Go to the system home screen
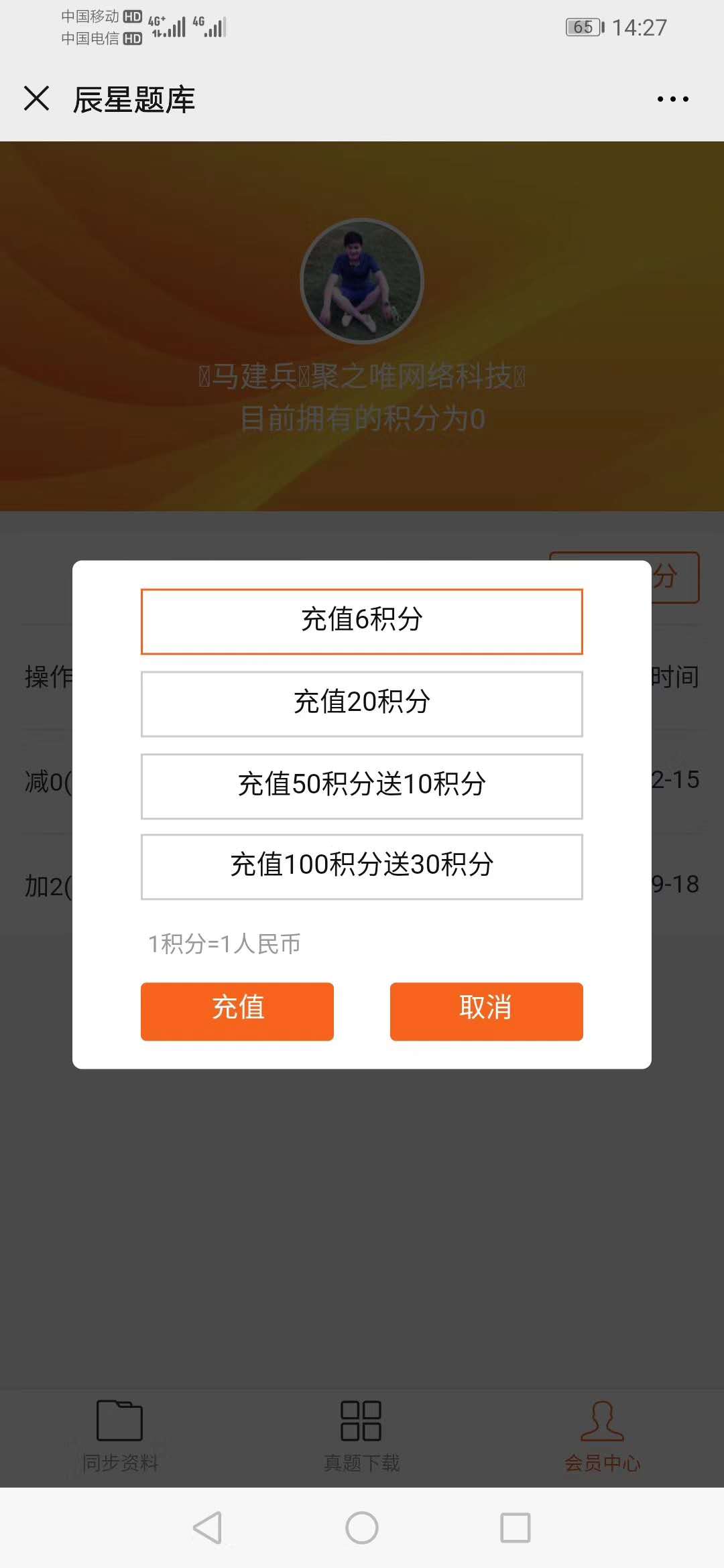 (x=362, y=1528)
